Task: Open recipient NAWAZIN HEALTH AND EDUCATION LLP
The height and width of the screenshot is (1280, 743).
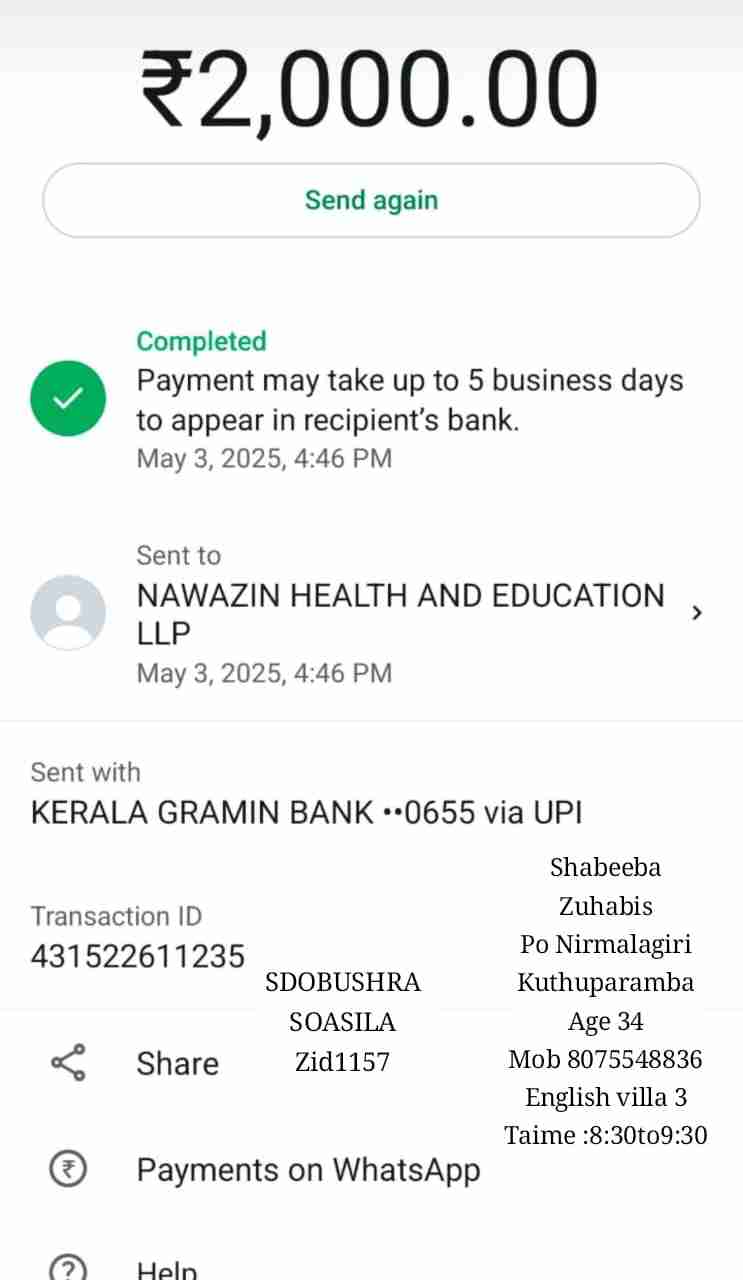Action: click(x=400, y=613)
